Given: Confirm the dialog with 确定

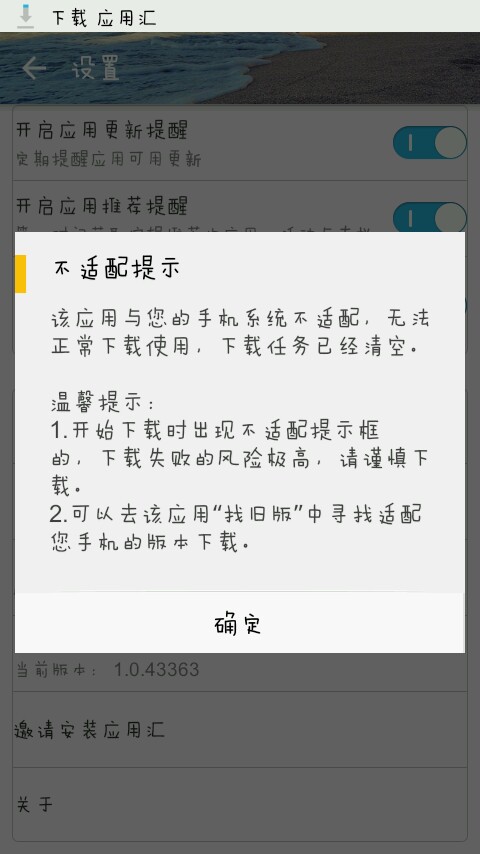Looking at the screenshot, I should [239, 623].
